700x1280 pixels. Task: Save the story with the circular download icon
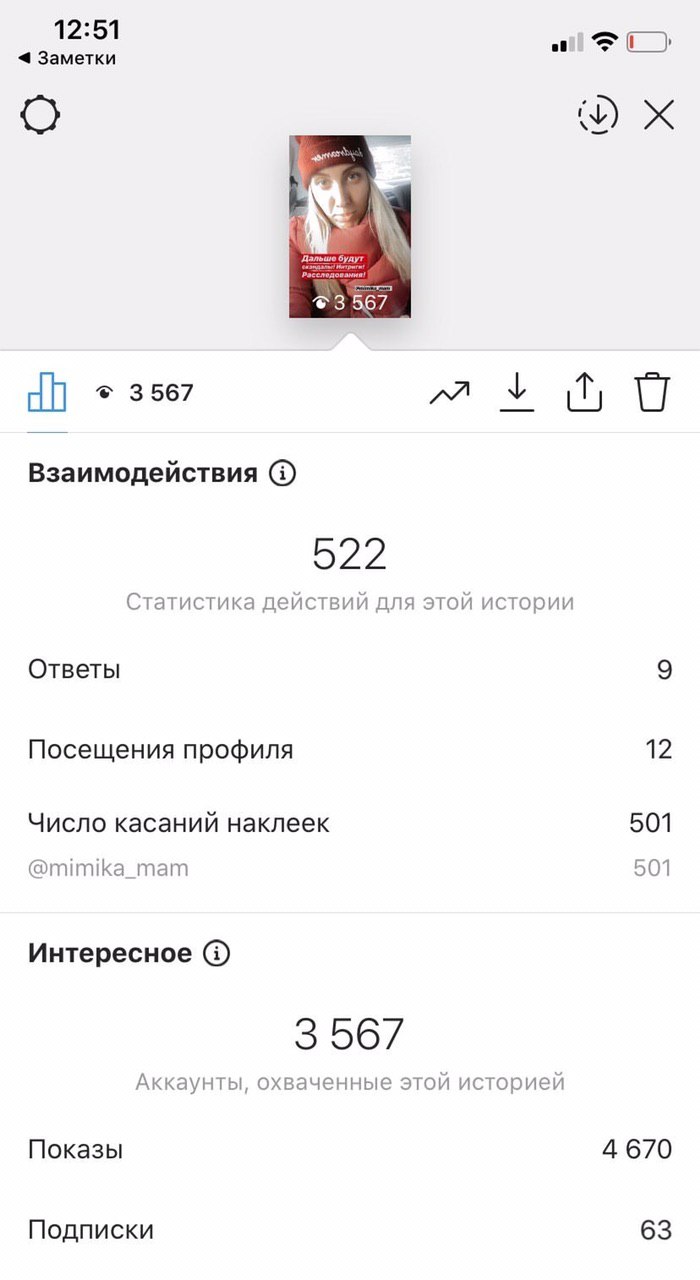click(598, 115)
